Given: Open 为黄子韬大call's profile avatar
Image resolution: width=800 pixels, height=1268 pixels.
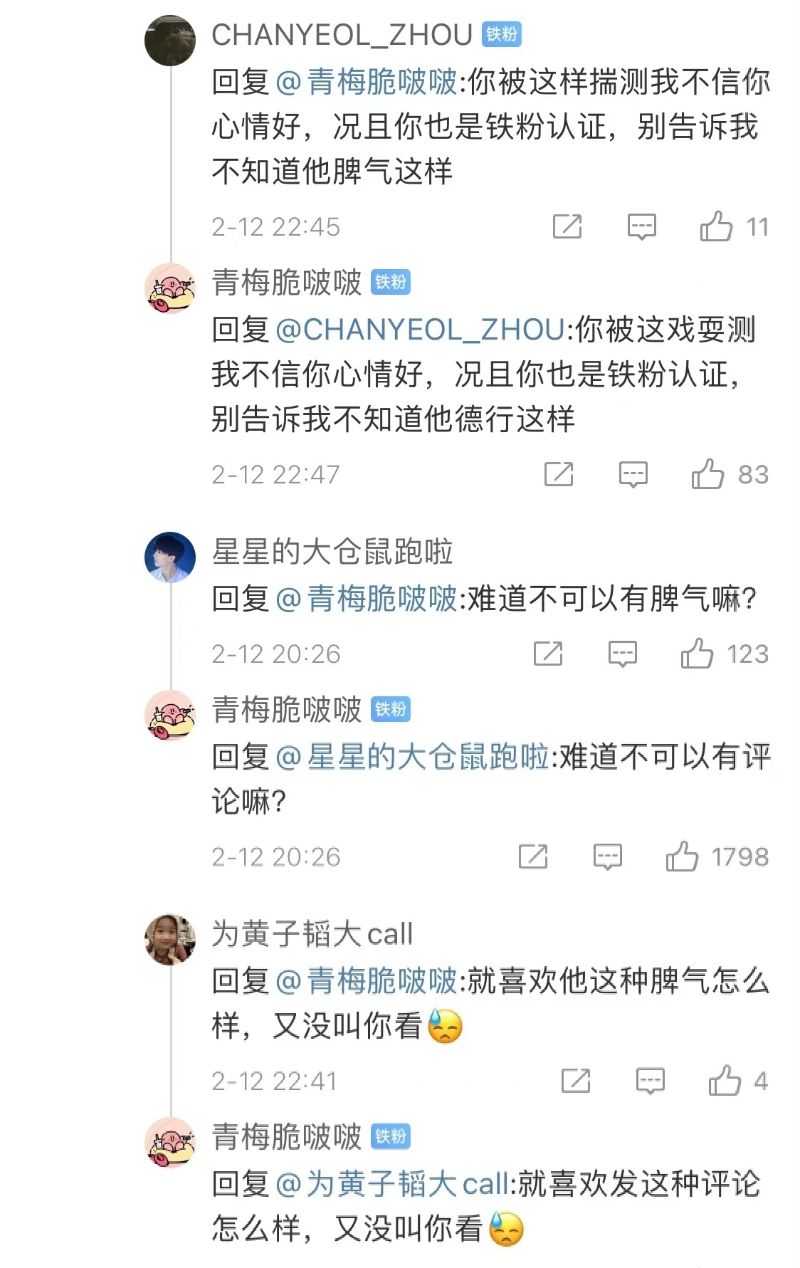Looking at the screenshot, I should tap(170, 940).
